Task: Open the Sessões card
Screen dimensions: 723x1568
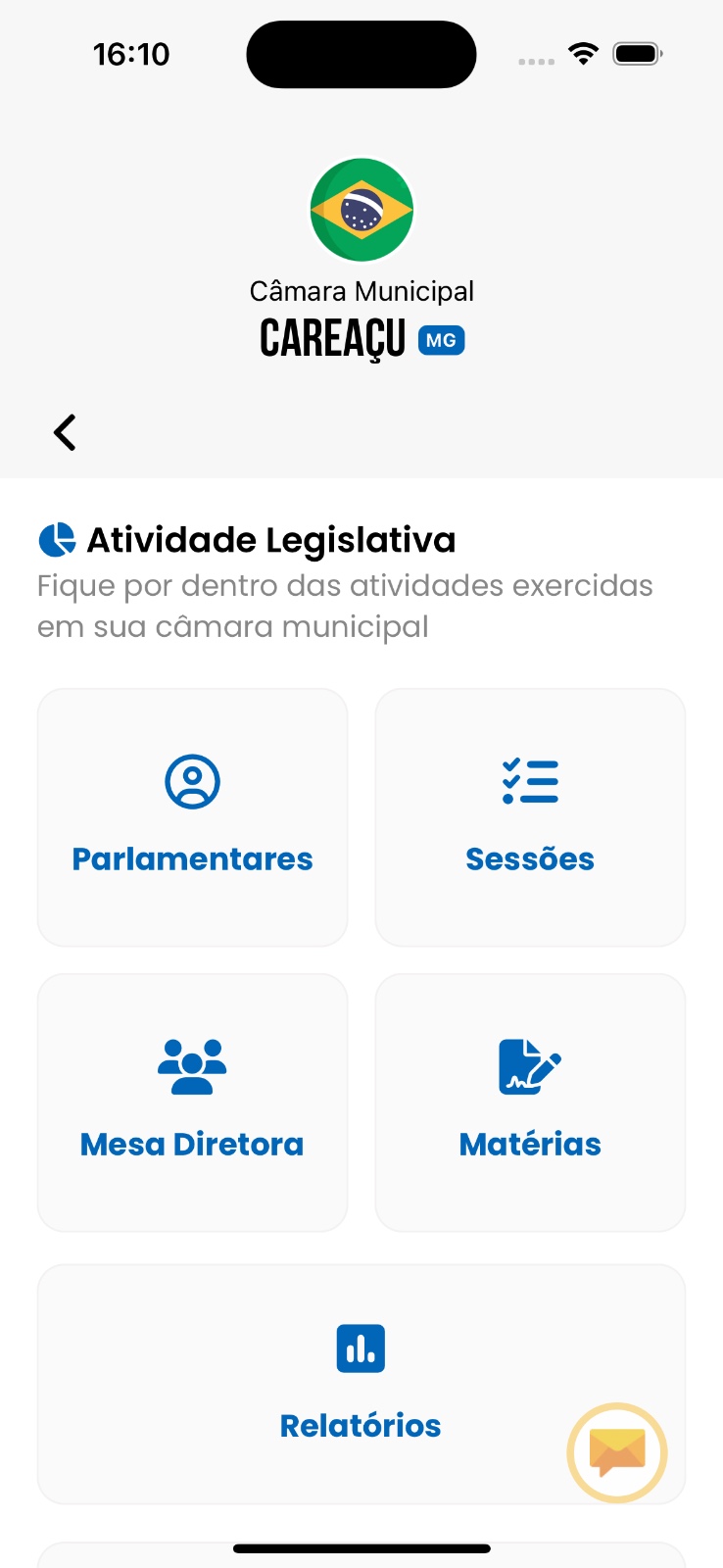Action: pyautogui.click(x=530, y=817)
